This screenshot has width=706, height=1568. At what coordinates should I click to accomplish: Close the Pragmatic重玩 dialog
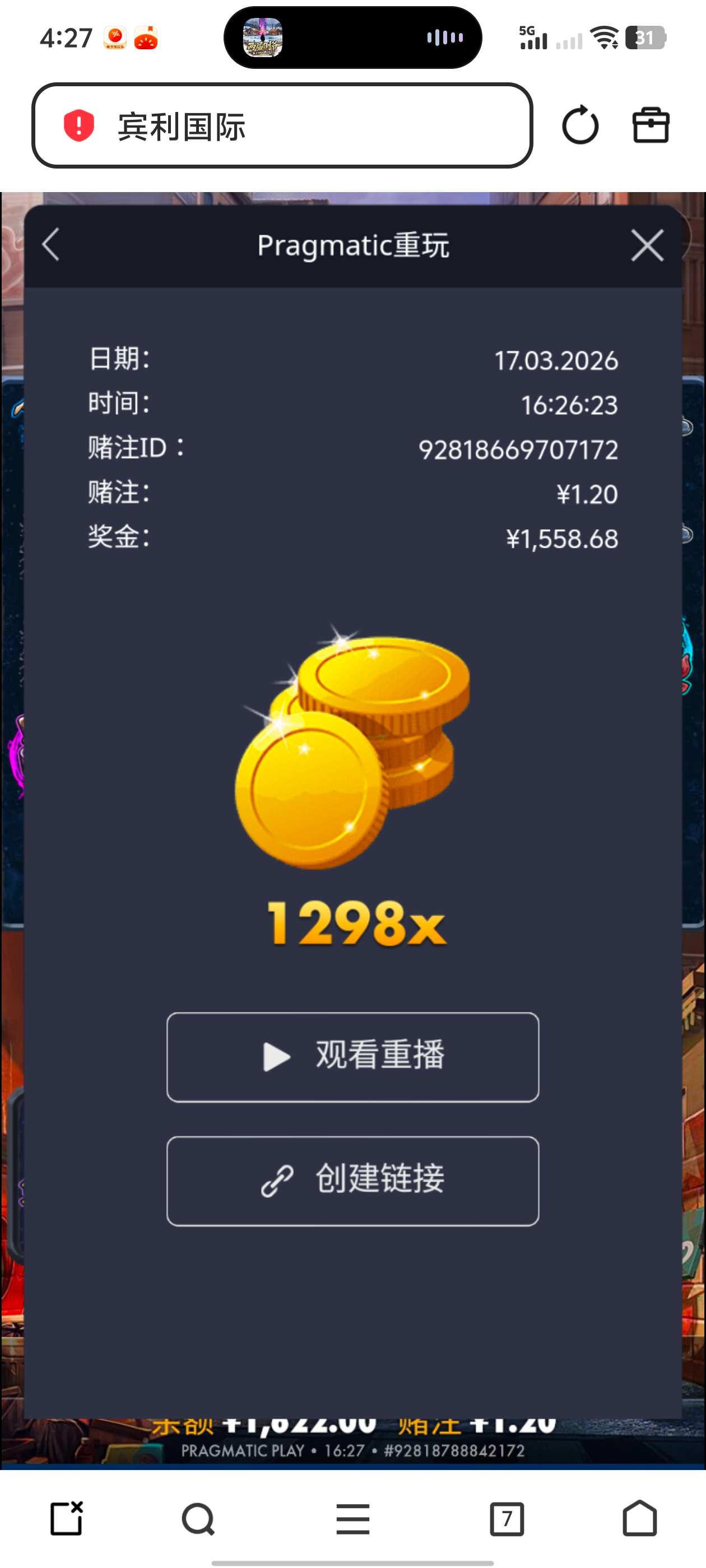point(647,246)
